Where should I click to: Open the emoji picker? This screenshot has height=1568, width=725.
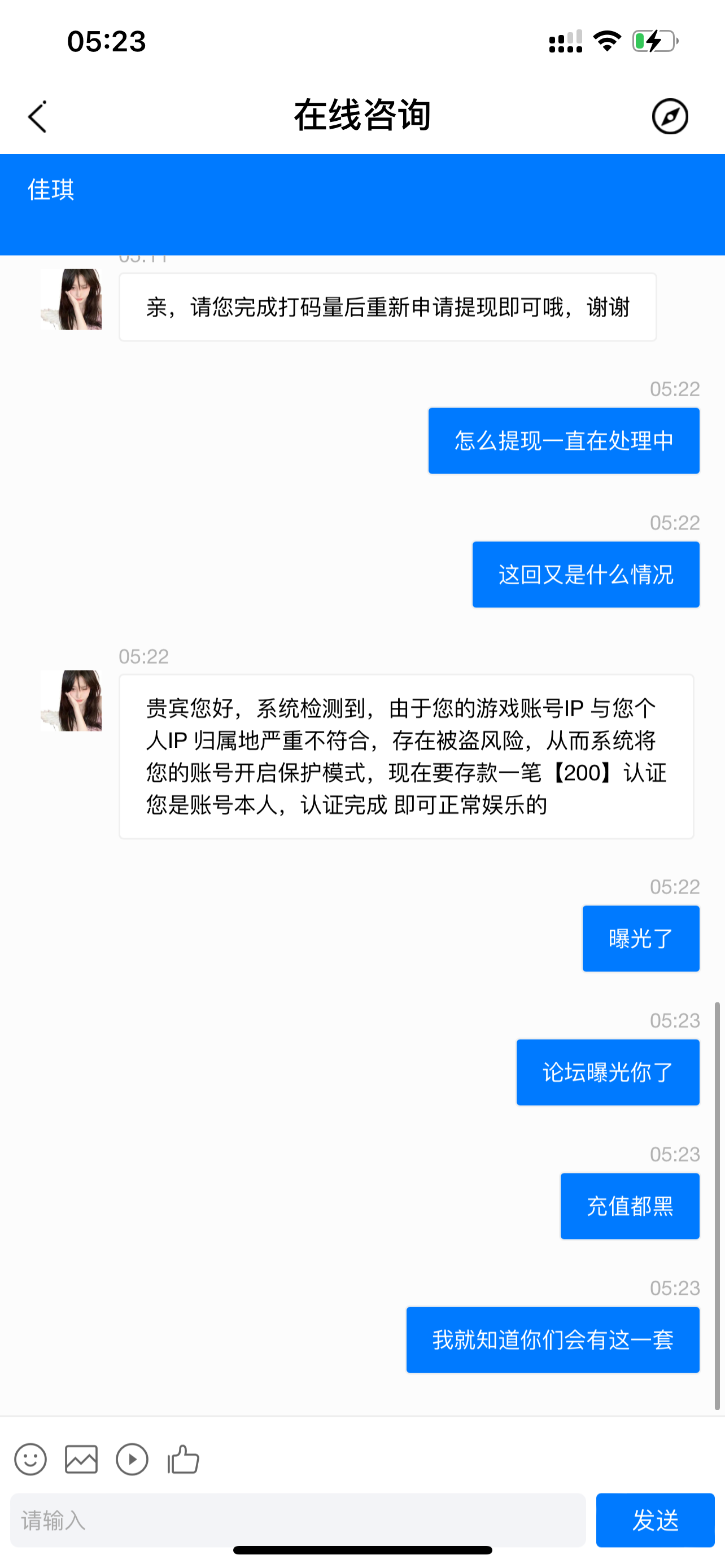[30, 1459]
